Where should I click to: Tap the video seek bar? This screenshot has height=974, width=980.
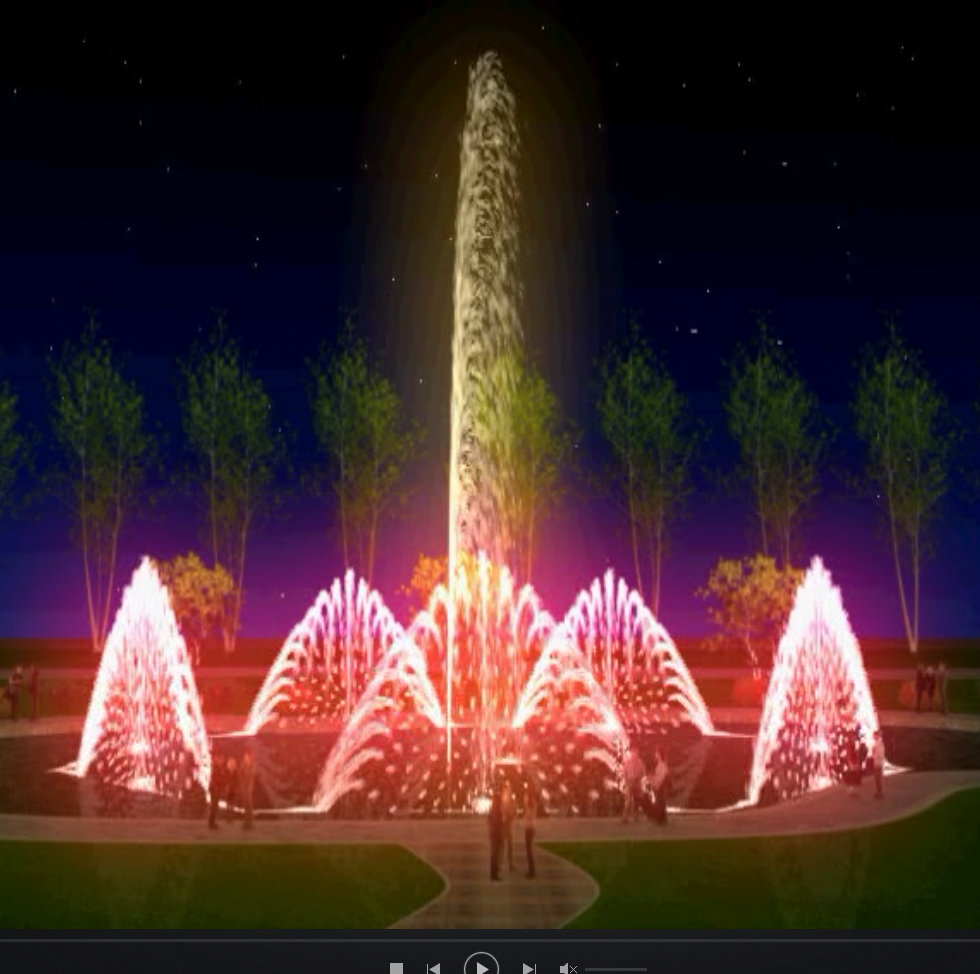pyautogui.click(x=490, y=940)
